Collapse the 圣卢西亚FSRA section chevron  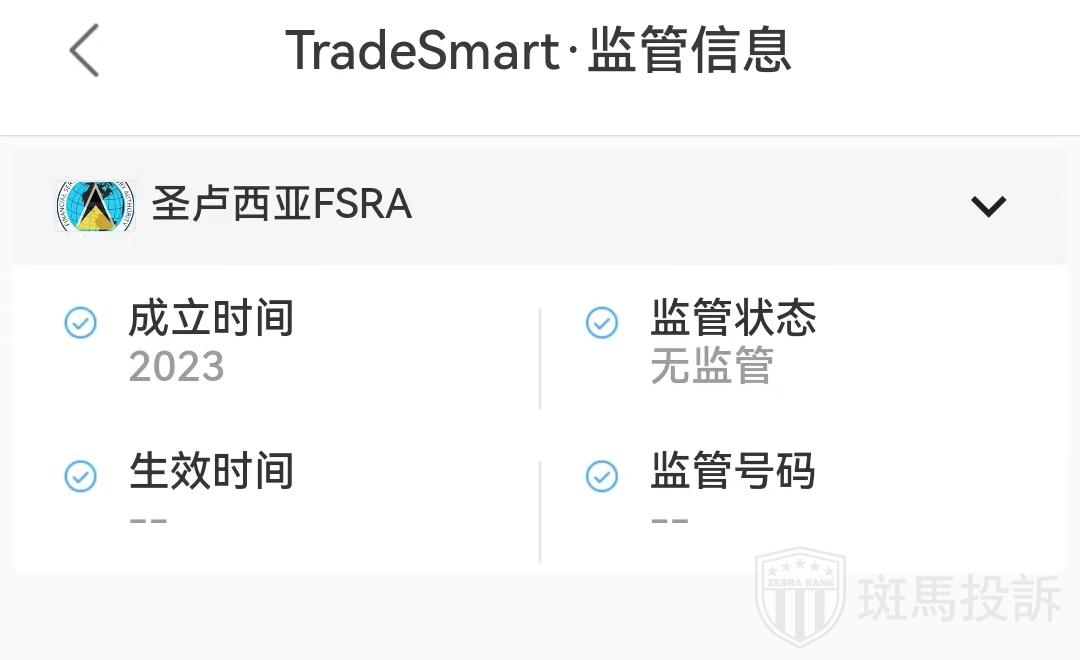[988, 206]
